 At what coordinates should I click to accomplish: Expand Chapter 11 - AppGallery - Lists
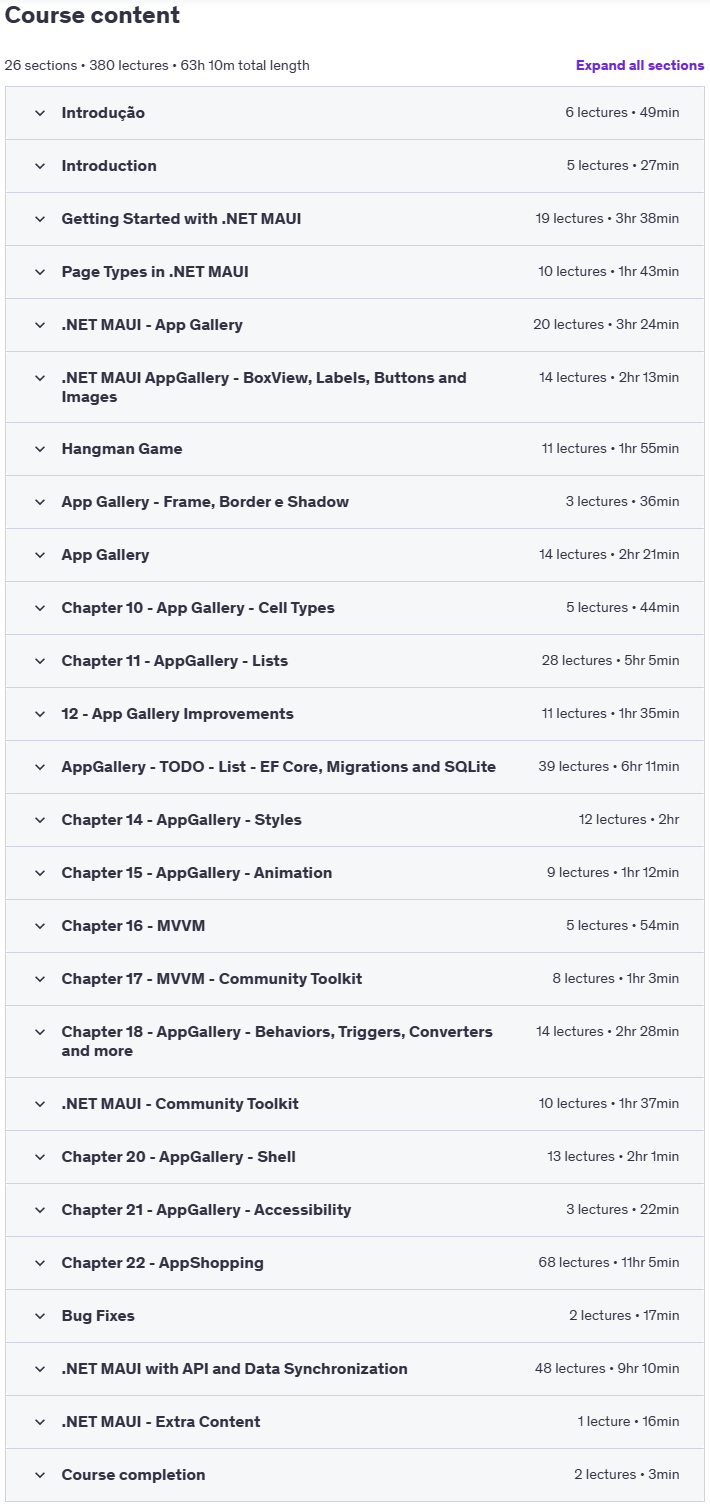coord(355,661)
